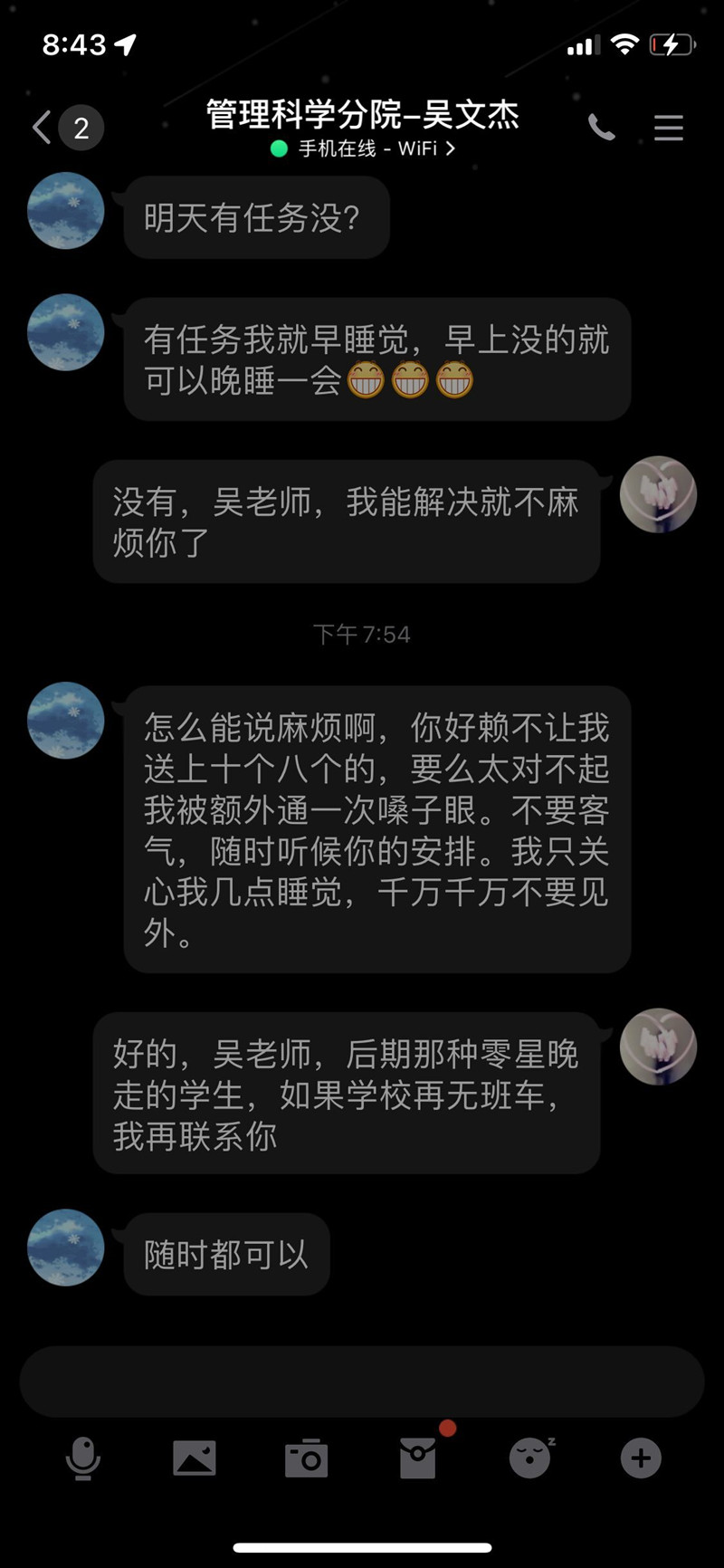Image resolution: width=724 pixels, height=1568 pixels.
Task: Record a voice message with the microphone
Action: point(83,1458)
